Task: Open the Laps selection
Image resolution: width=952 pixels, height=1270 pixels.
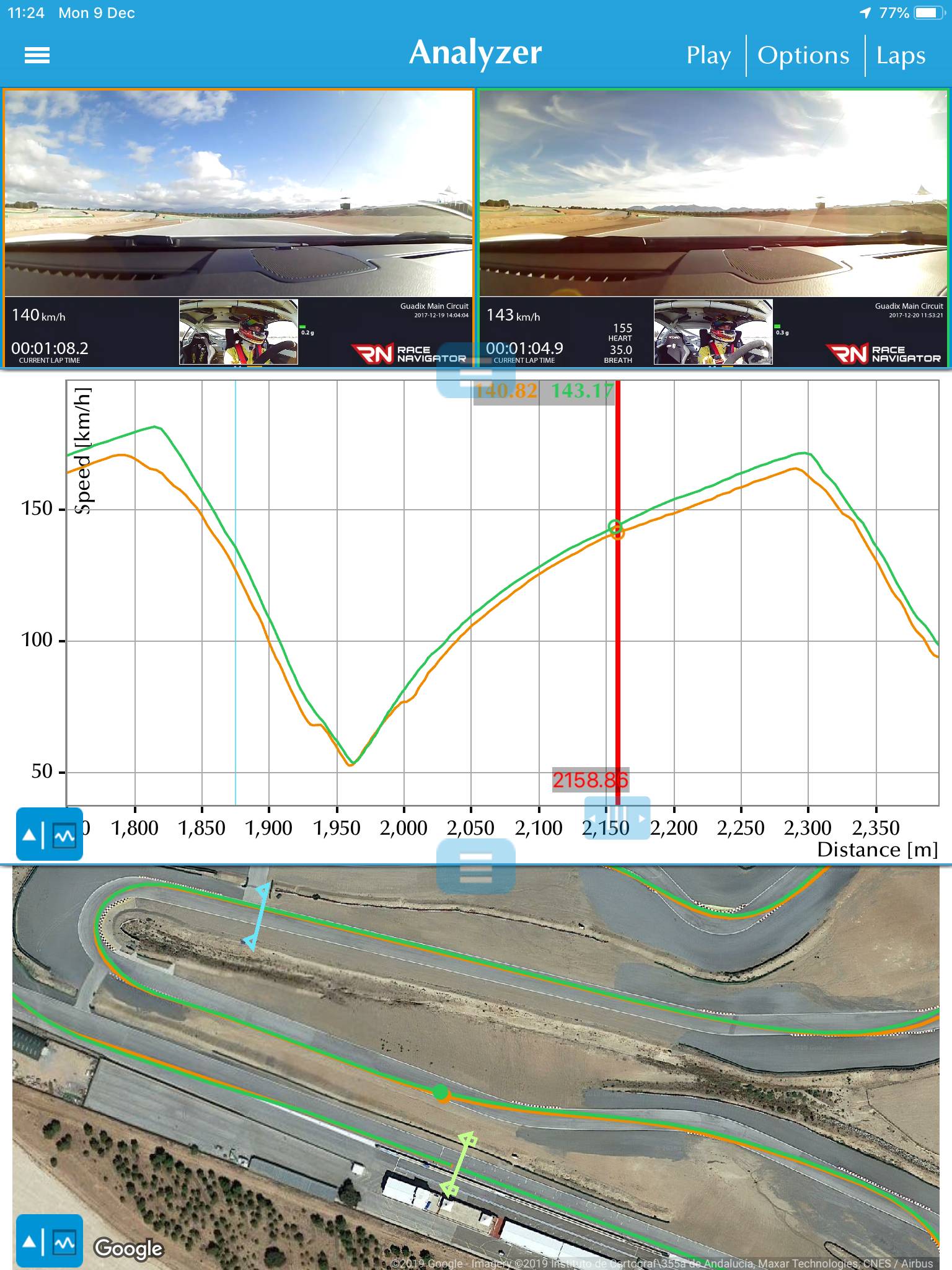Action: click(901, 56)
